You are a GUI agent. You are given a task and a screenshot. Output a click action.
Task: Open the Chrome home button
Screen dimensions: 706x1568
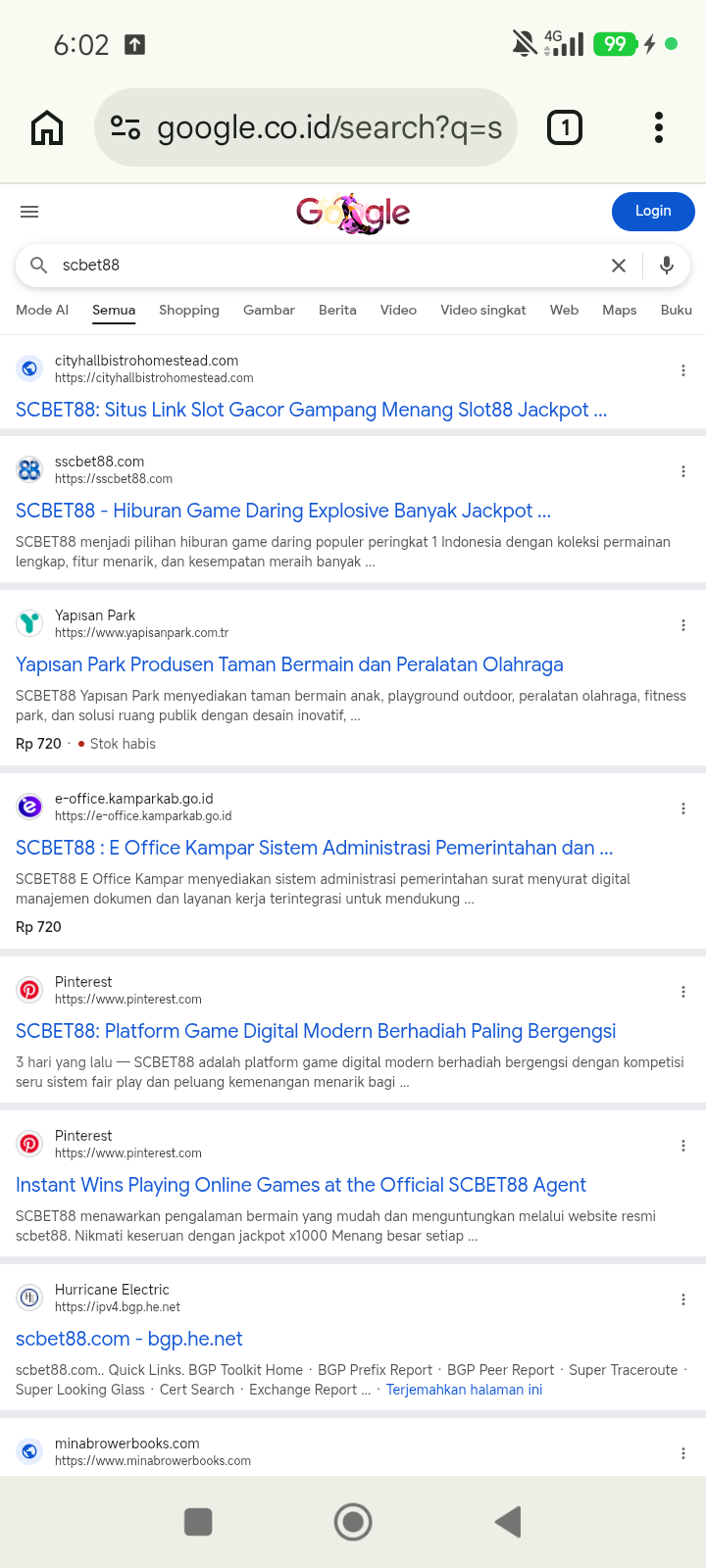click(47, 127)
